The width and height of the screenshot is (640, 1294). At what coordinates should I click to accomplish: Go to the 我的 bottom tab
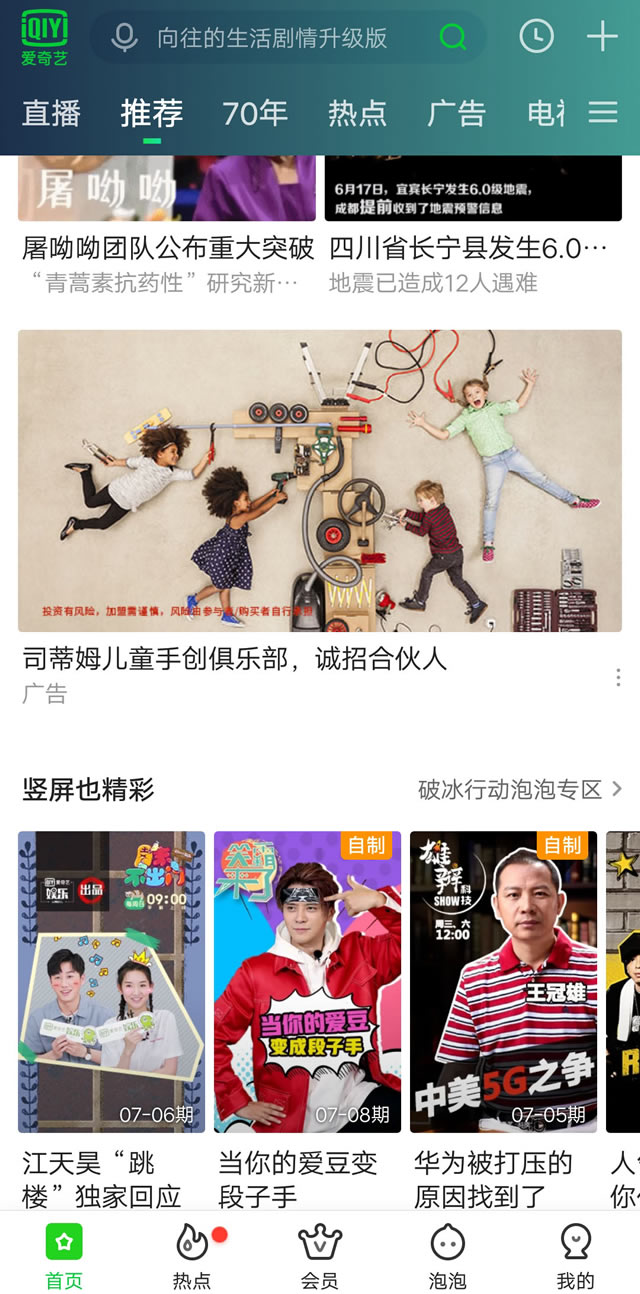575,1256
